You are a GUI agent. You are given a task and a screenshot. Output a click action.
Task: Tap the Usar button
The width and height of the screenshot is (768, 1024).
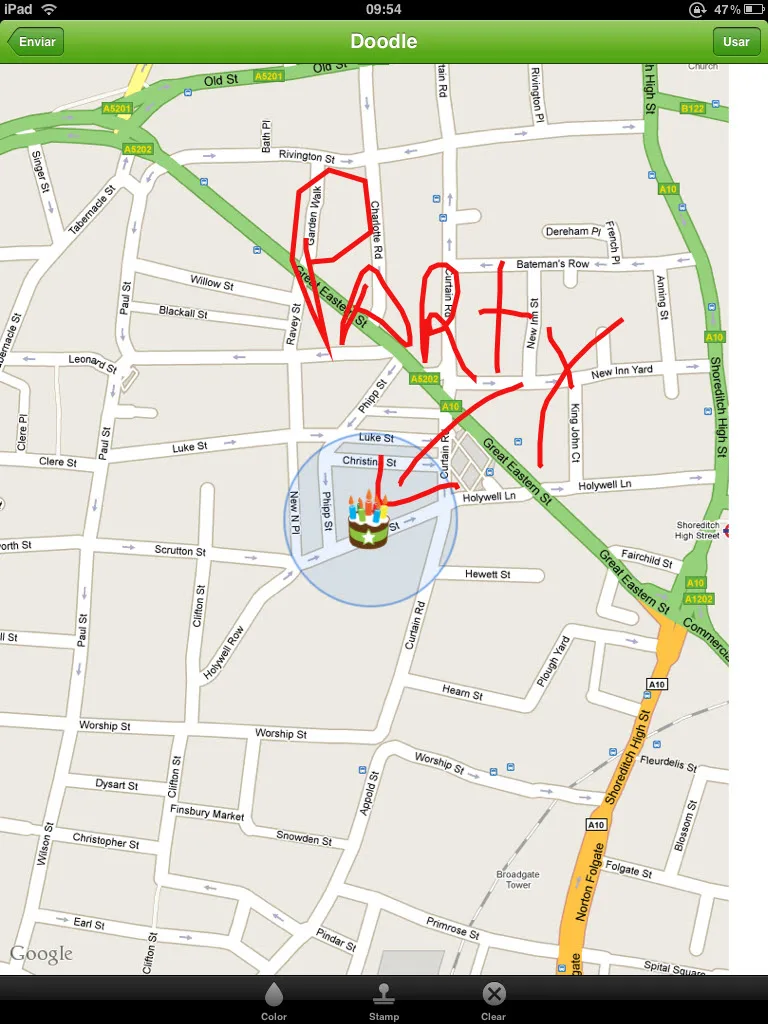736,42
